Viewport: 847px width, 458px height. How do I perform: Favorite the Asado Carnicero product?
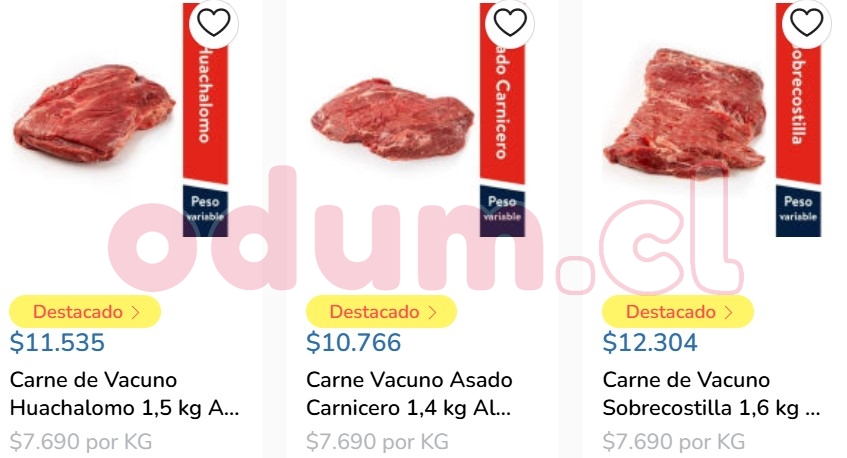(x=509, y=22)
